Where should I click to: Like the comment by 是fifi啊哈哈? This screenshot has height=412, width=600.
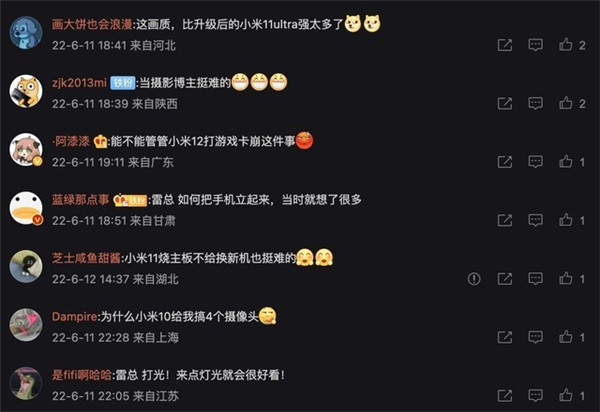pyautogui.click(x=566, y=395)
